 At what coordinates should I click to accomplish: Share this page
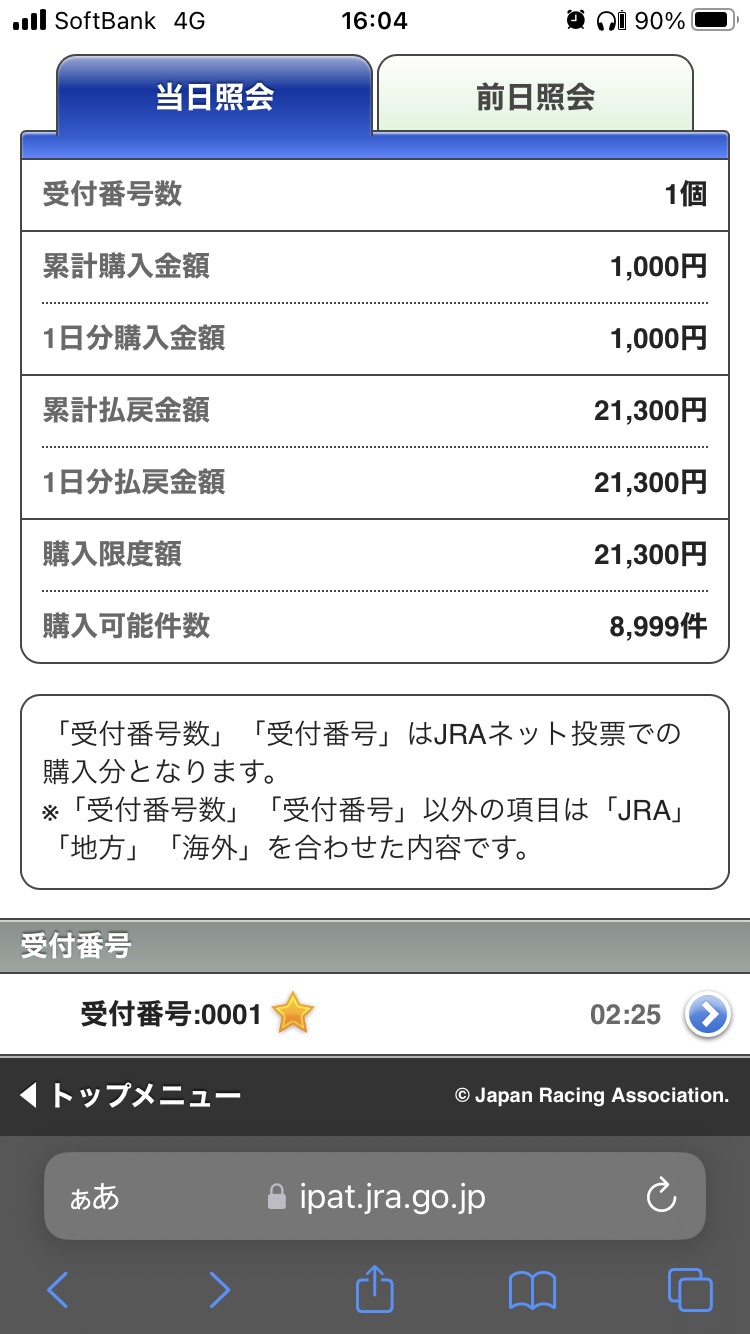375,1289
